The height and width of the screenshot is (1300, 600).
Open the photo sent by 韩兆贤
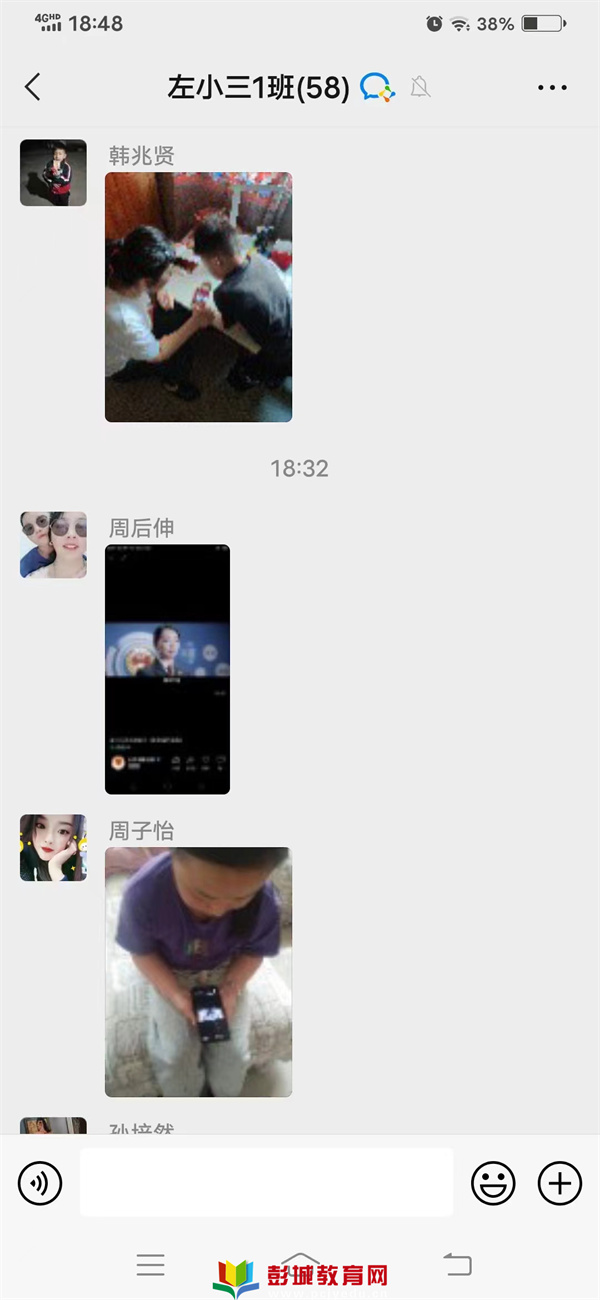198,297
